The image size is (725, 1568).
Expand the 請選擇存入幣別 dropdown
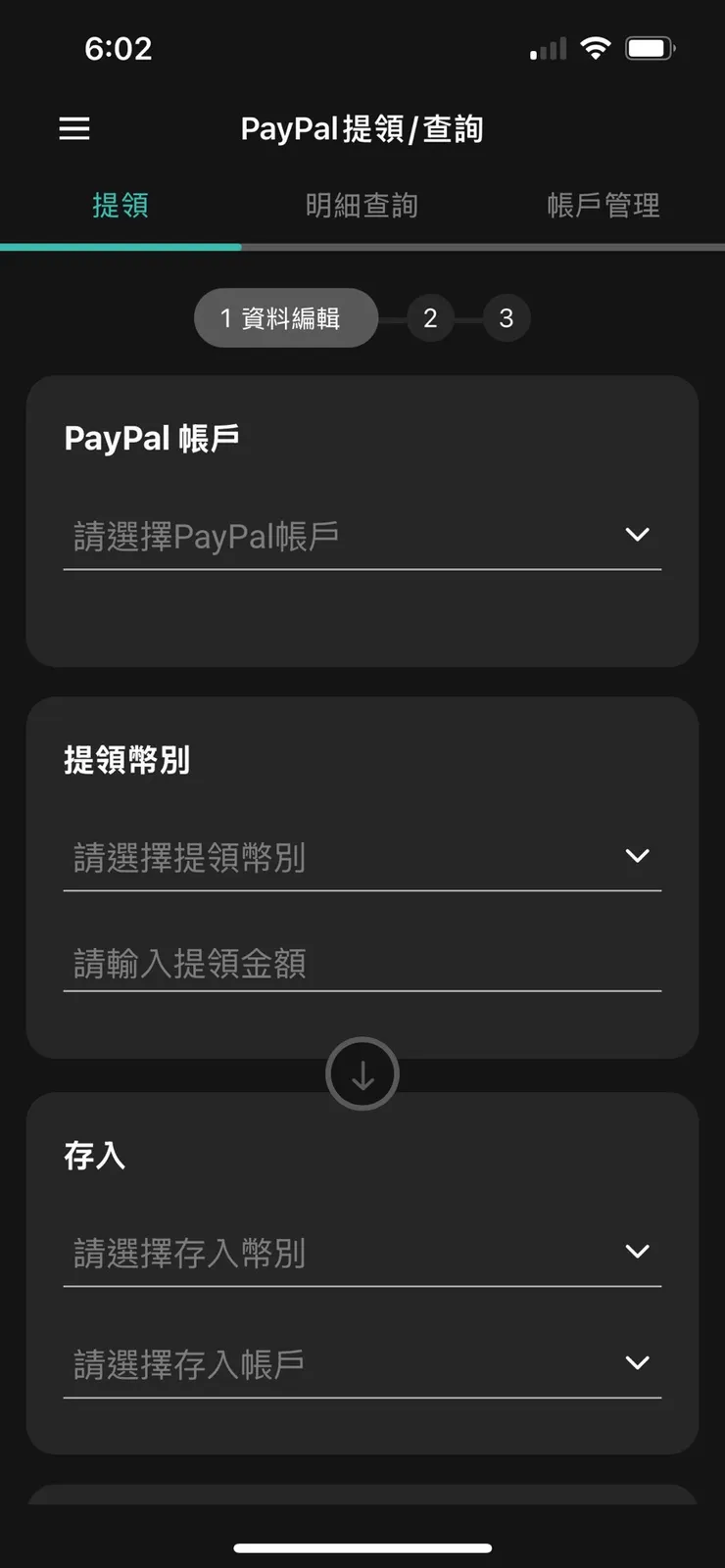point(362,1252)
